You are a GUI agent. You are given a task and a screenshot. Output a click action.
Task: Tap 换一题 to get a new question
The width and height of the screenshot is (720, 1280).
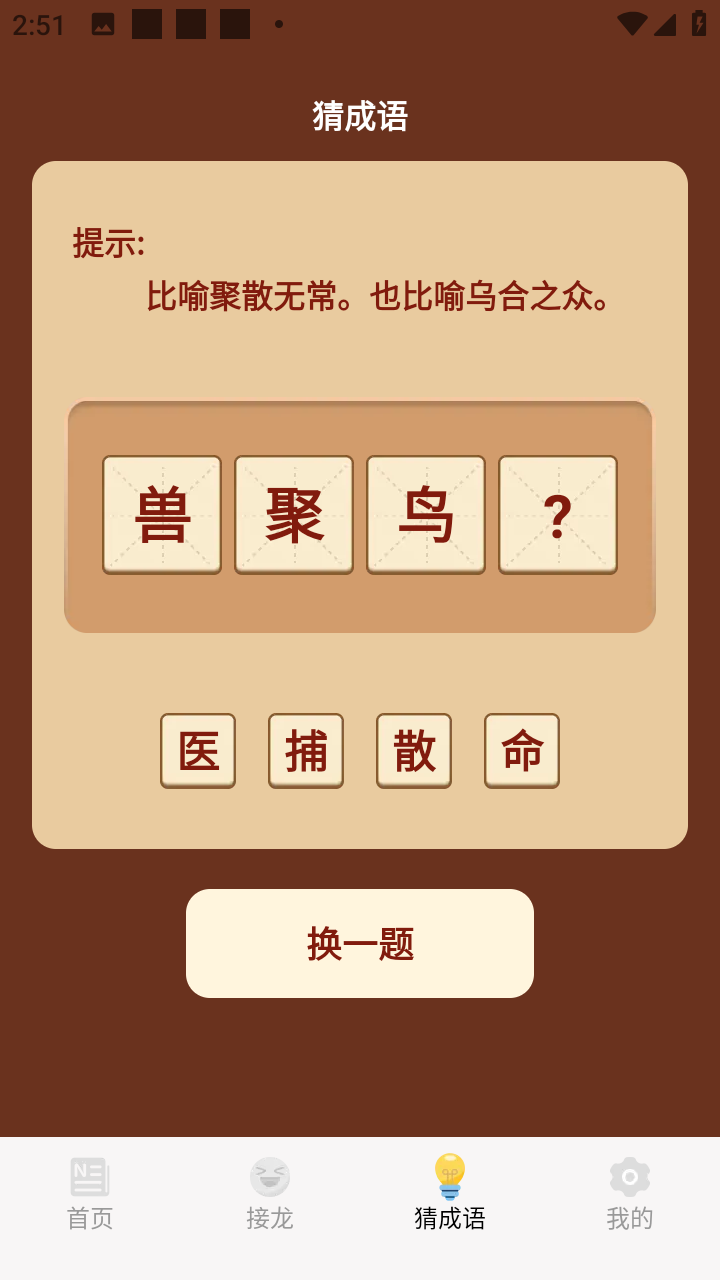tap(360, 943)
